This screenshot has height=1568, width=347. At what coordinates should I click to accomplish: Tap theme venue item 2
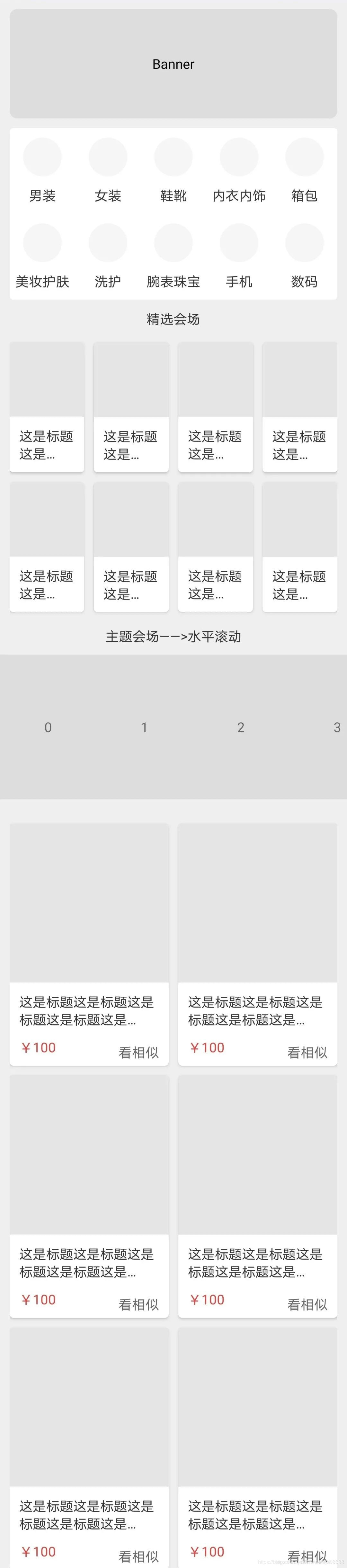coord(240,727)
